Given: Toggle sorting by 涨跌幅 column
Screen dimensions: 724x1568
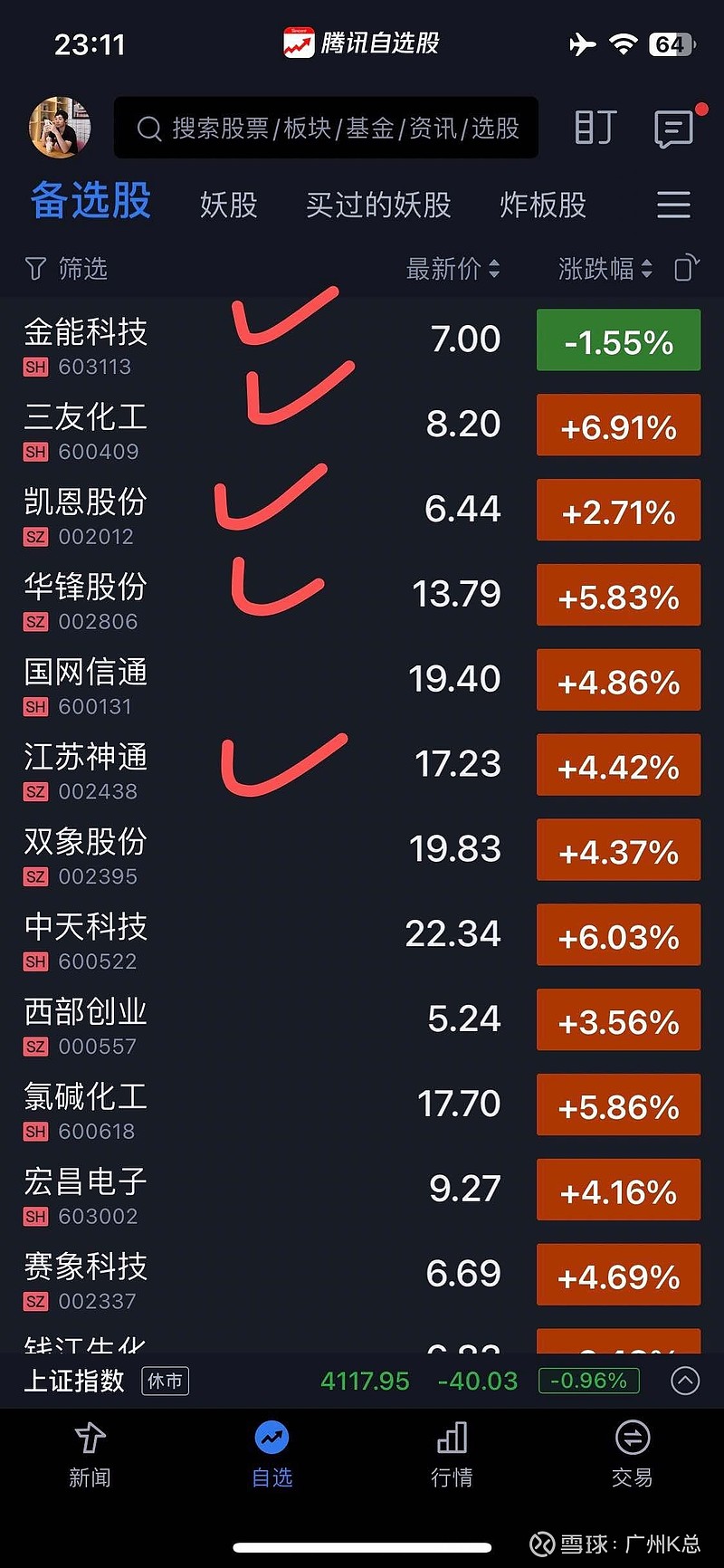Looking at the screenshot, I should click(603, 269).
